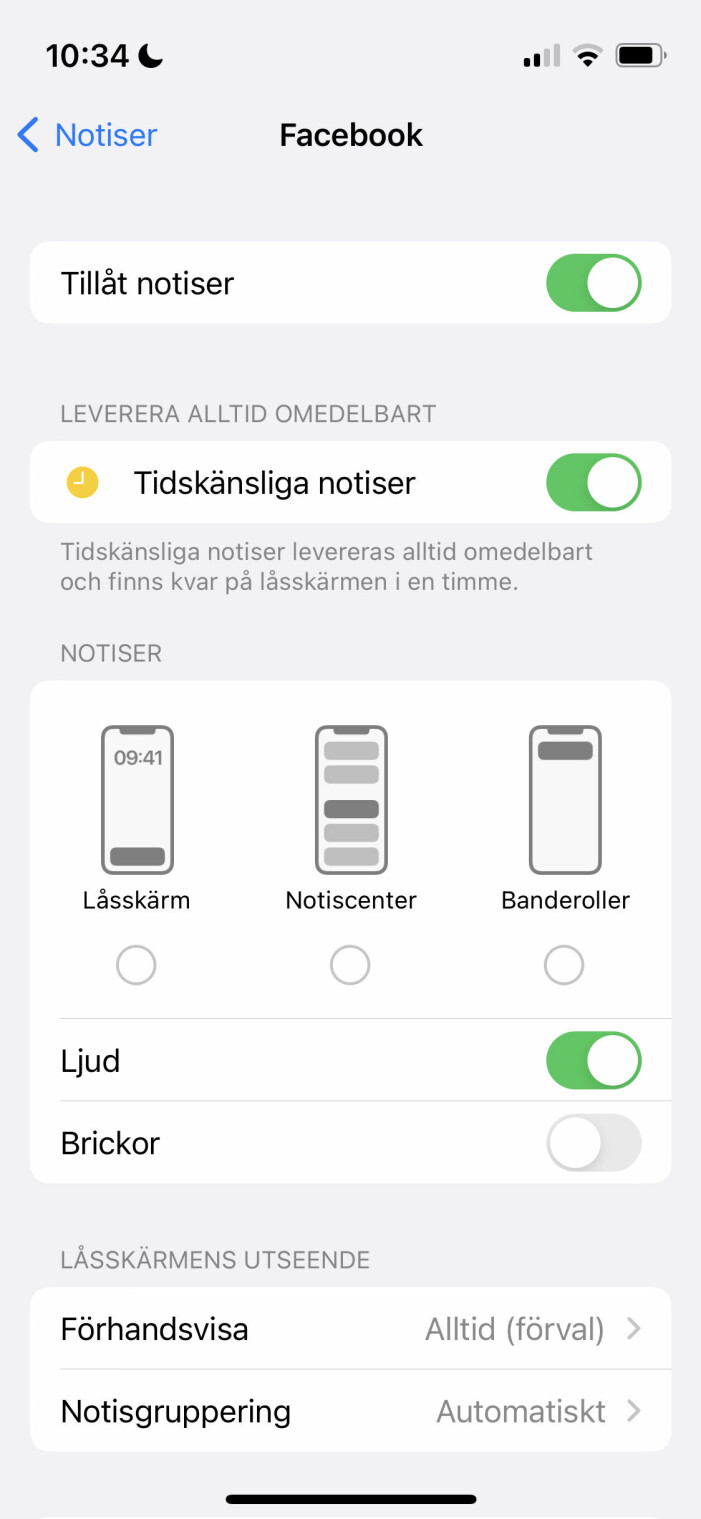Viewport: 701px width, 1519px height.
Task: Switch off Ljud for notifications
Action: pyautogui.click(x=593, y=1061)
